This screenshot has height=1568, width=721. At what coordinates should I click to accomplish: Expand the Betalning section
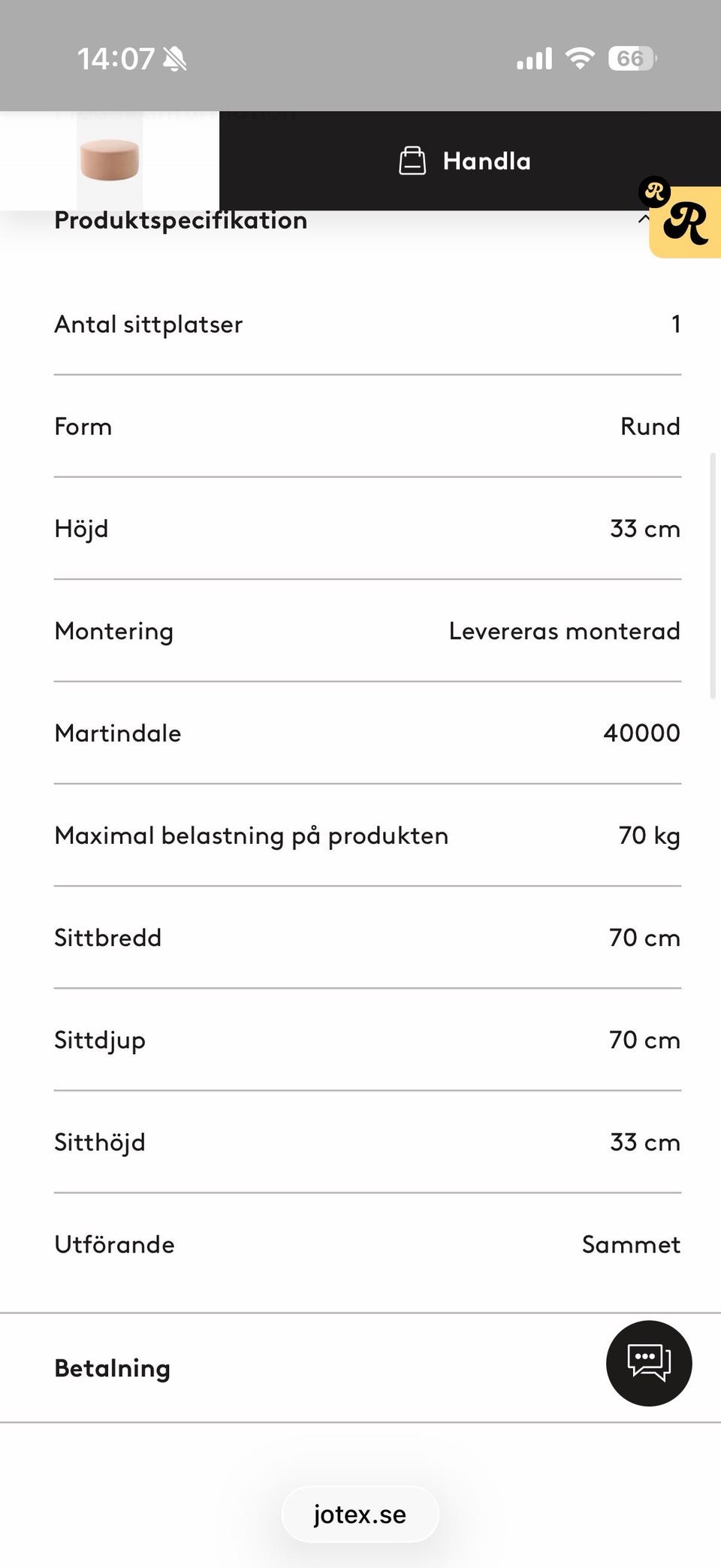[113, 1368]
